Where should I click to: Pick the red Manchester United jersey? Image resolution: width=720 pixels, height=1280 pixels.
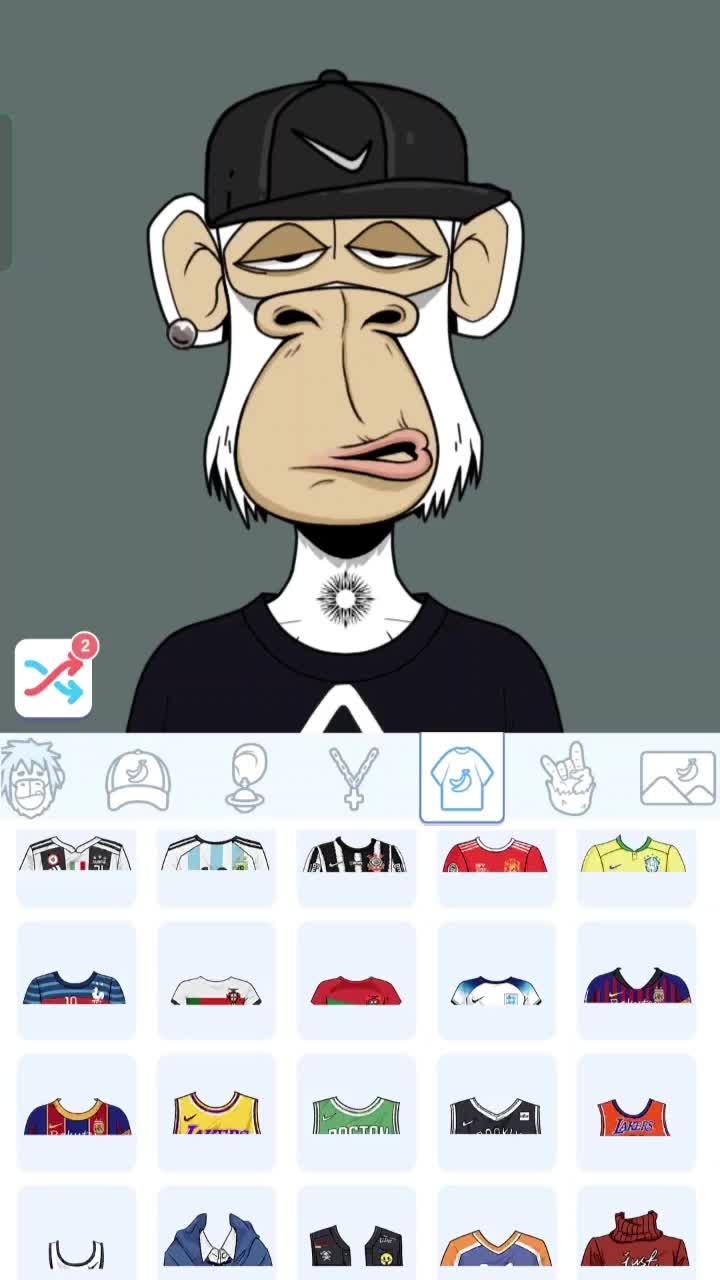496,862
